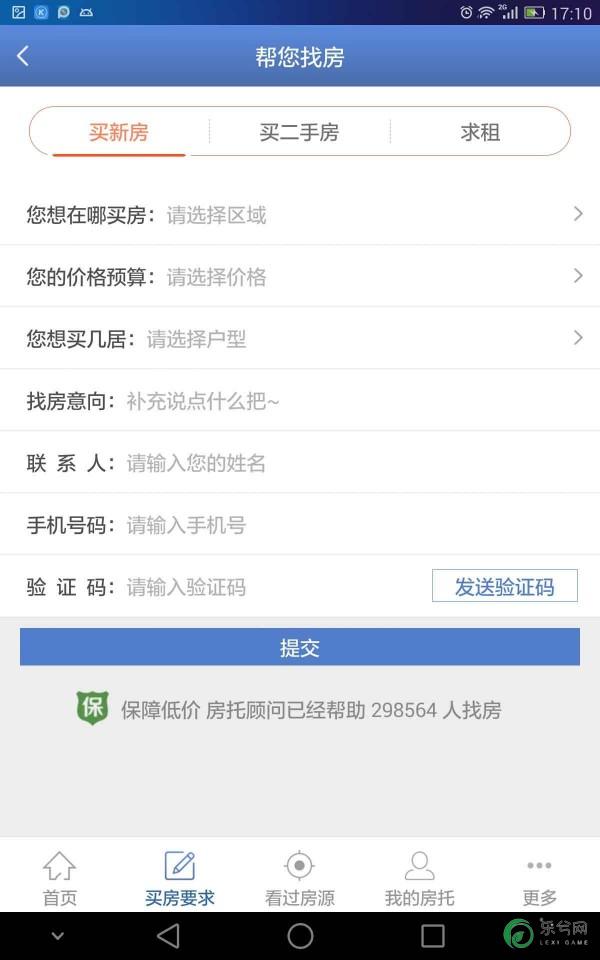Open the 更多 more tab
600x960 pixels.
[539, 877]
